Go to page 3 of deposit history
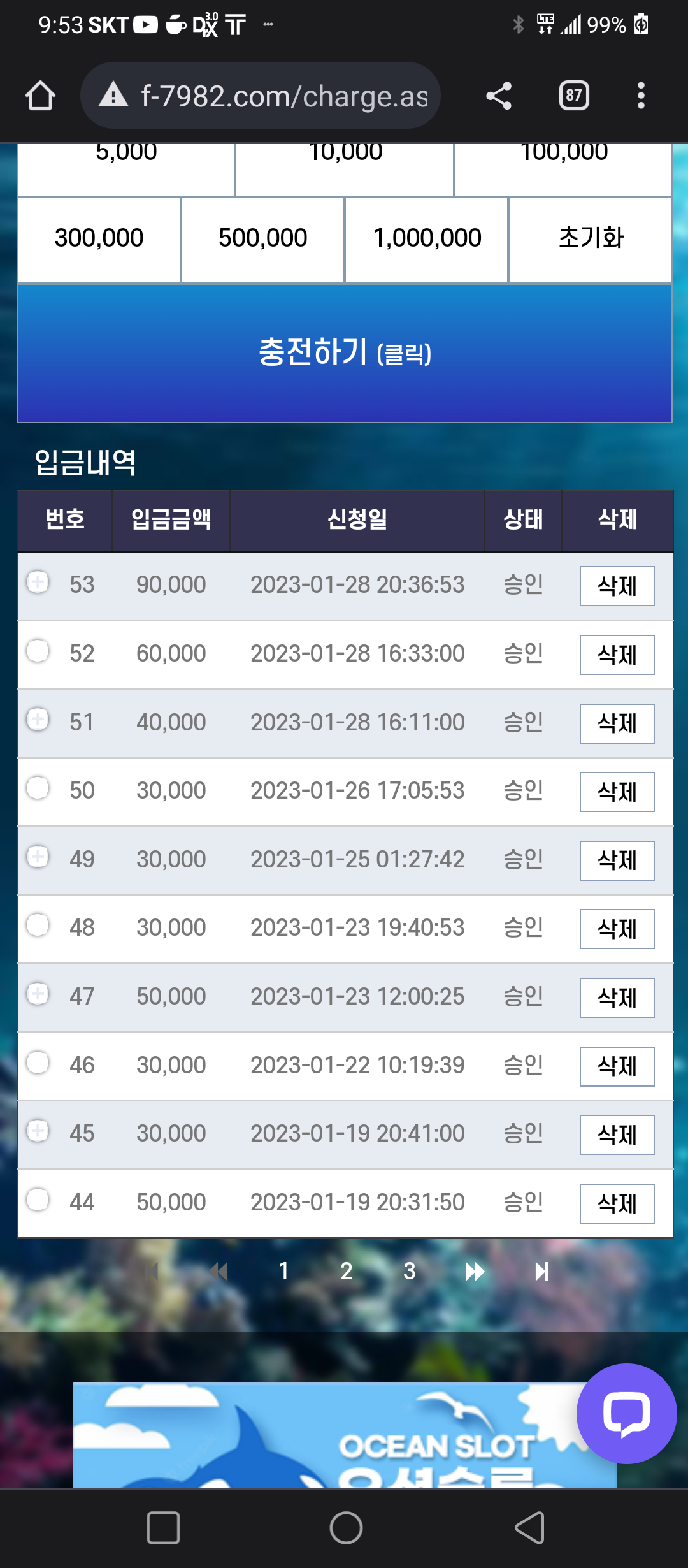 (410, 1272)
